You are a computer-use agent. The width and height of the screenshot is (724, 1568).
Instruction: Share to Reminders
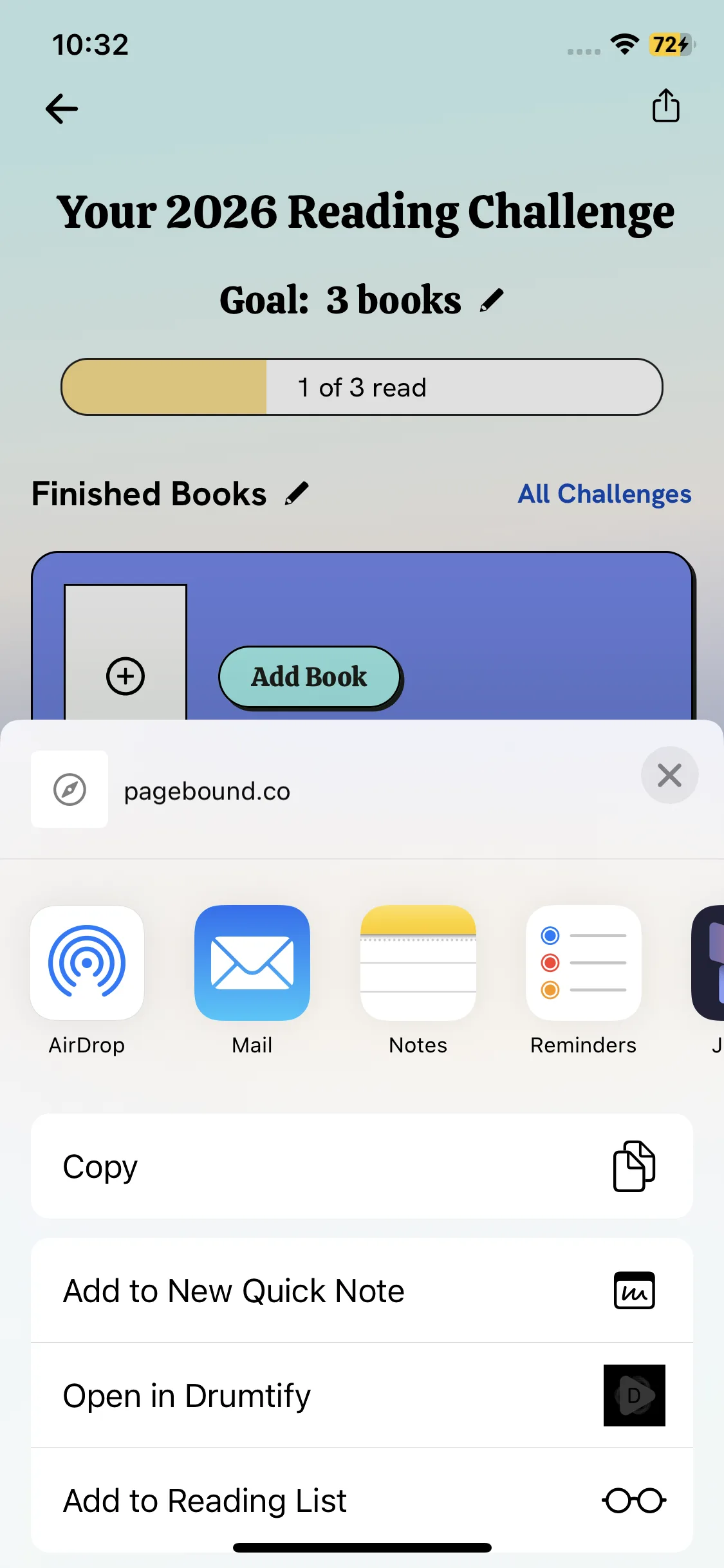584,980
